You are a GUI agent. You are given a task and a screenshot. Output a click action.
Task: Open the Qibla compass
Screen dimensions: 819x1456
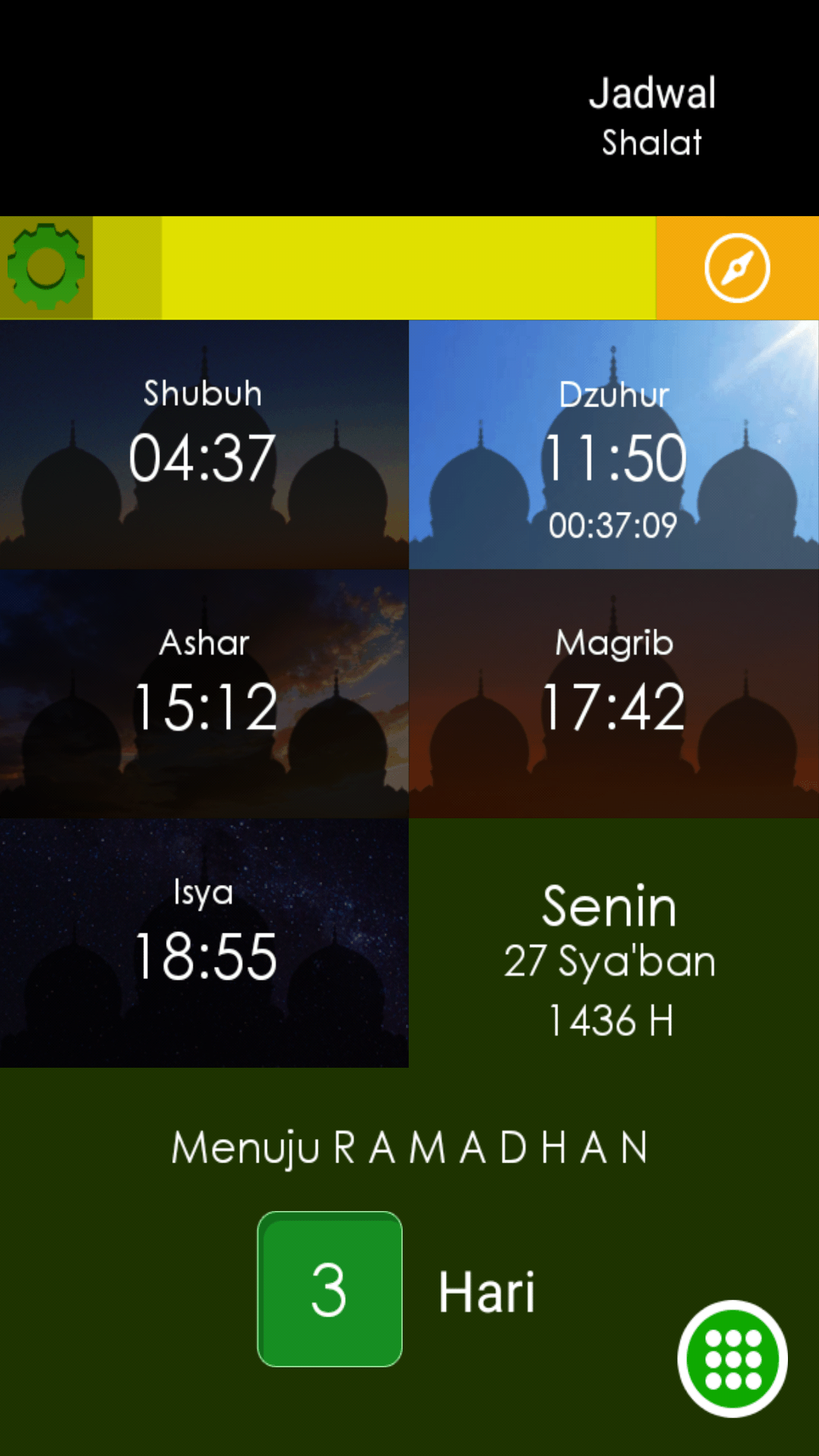[736, 268]
